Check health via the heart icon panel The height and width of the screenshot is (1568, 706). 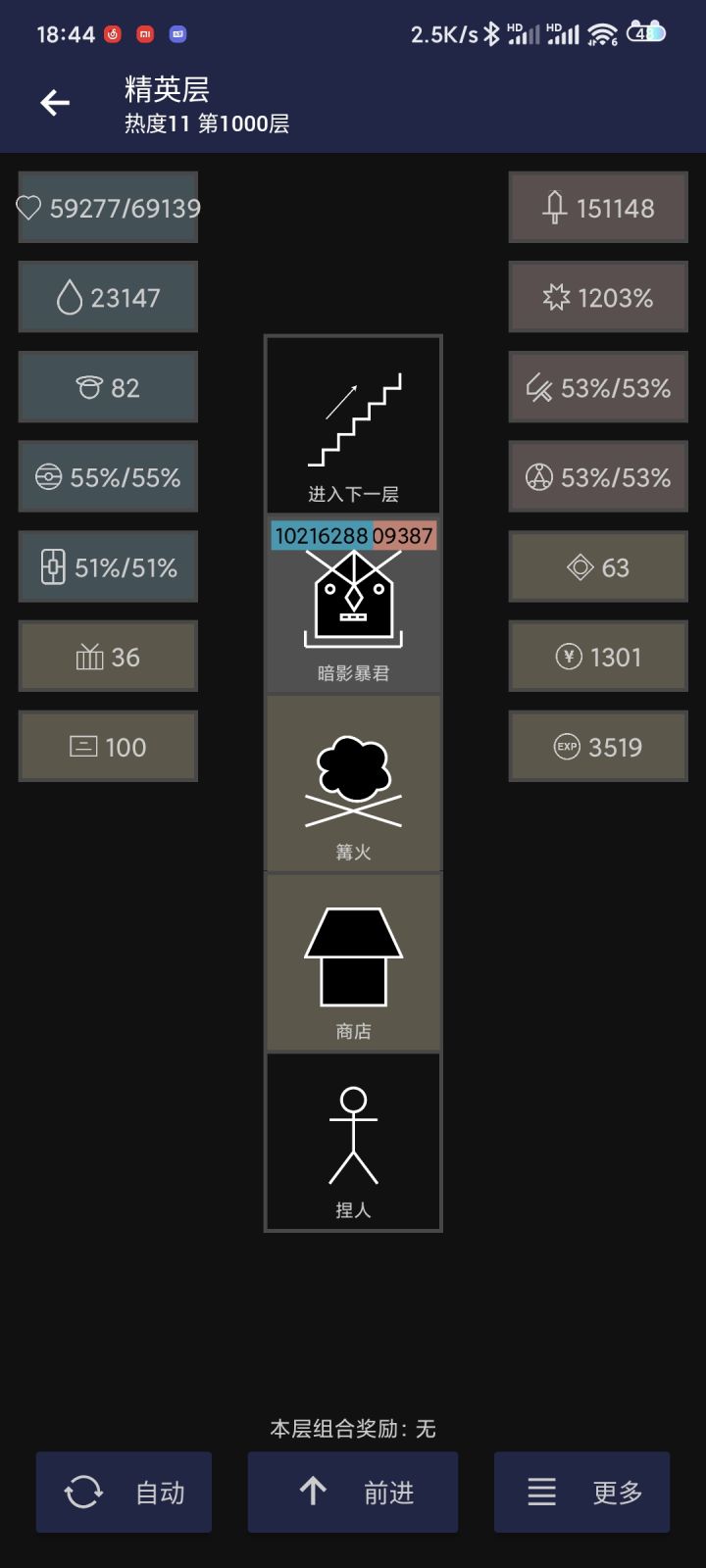tap(108, 208)
